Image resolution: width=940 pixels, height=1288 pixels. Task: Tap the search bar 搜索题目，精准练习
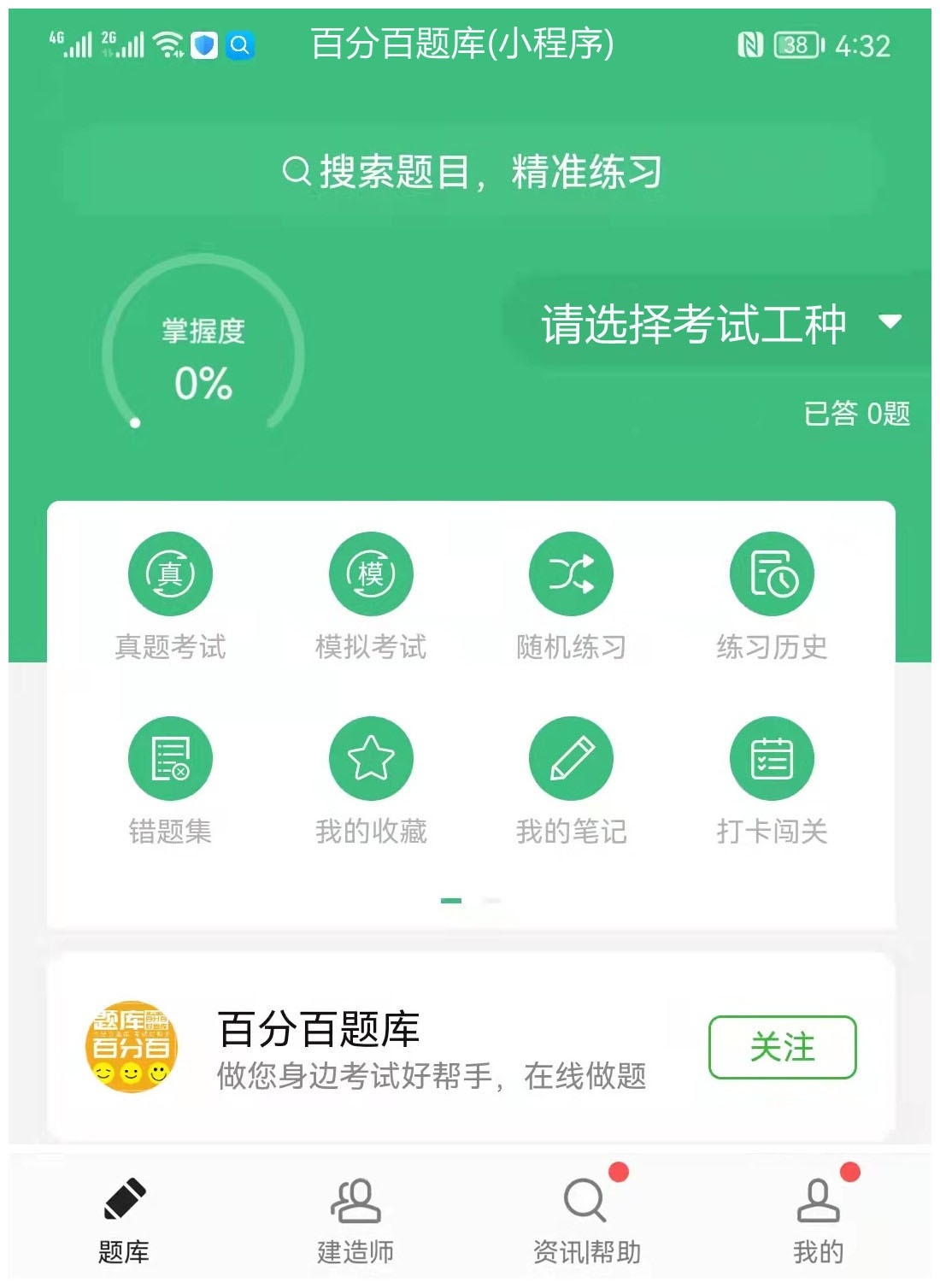(470, 170)
